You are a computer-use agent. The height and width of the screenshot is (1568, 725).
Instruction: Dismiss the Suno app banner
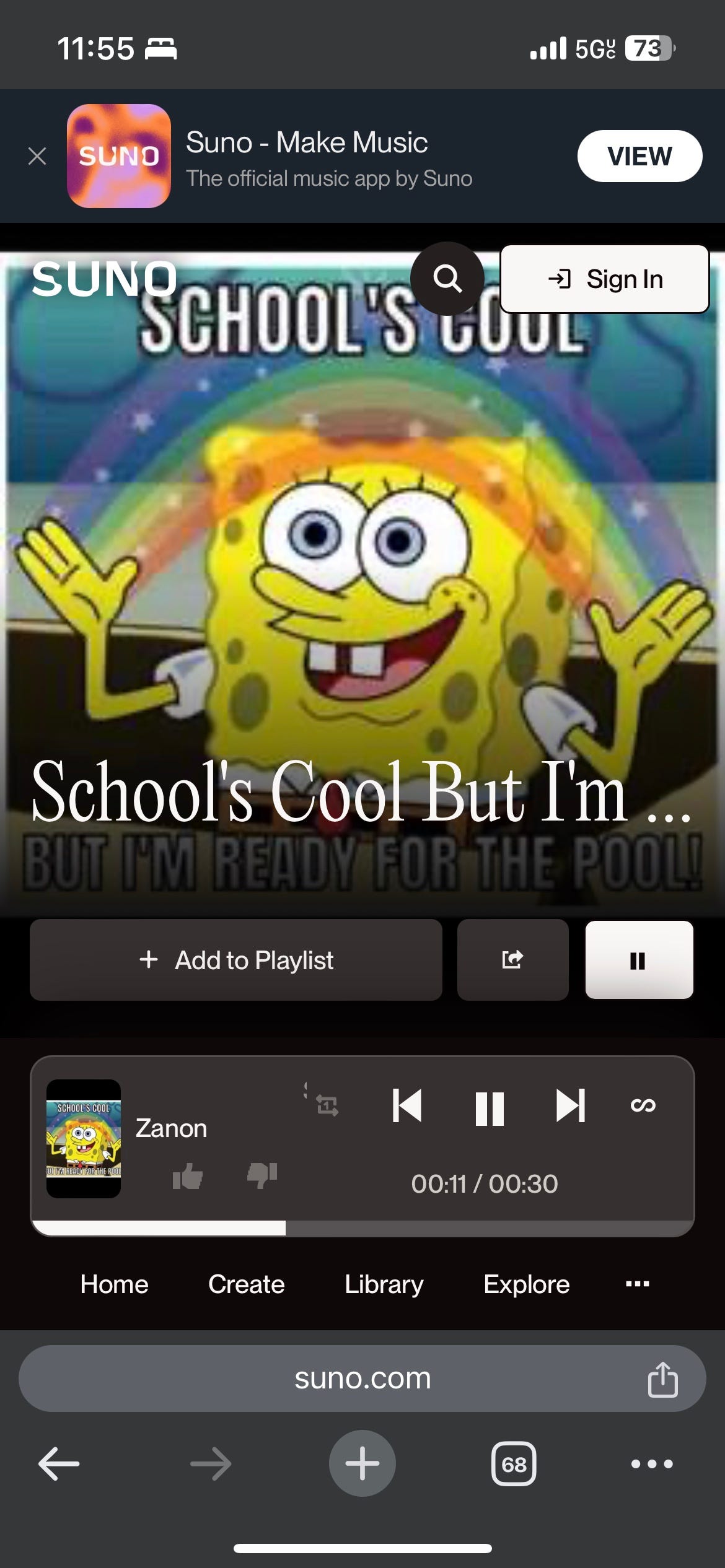37,156
